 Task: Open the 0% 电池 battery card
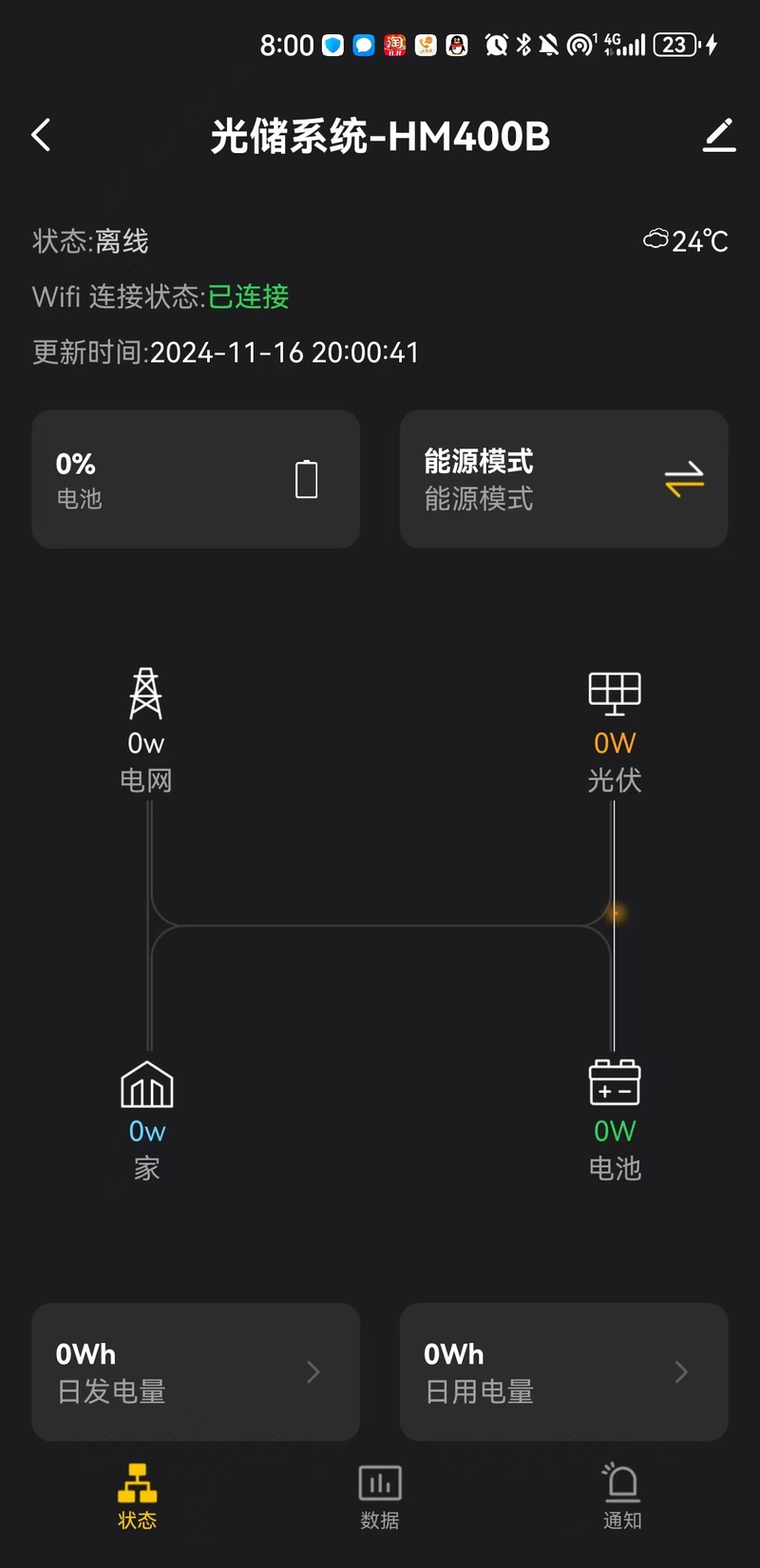196,479
